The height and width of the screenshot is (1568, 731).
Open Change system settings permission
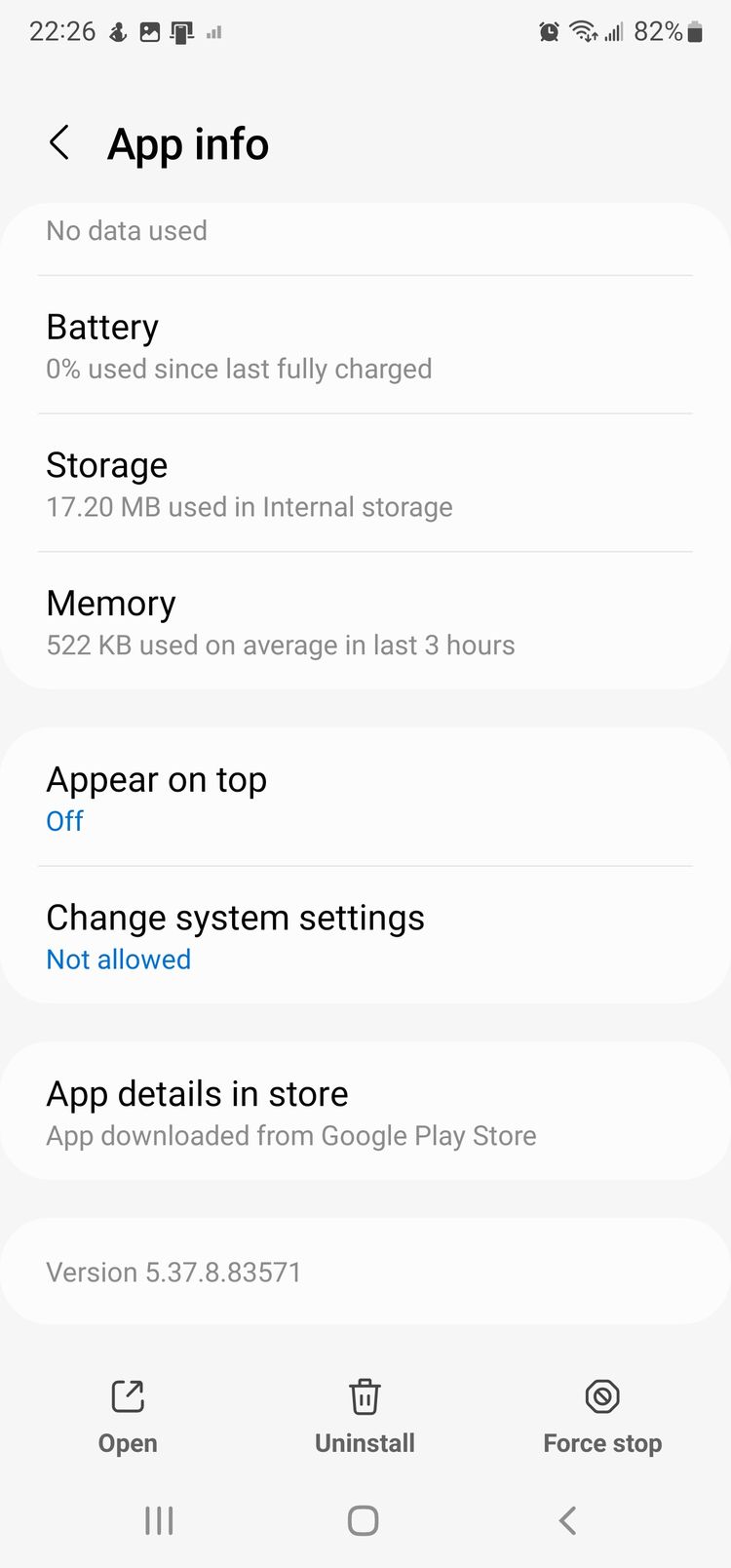click(x=365, y=935)
